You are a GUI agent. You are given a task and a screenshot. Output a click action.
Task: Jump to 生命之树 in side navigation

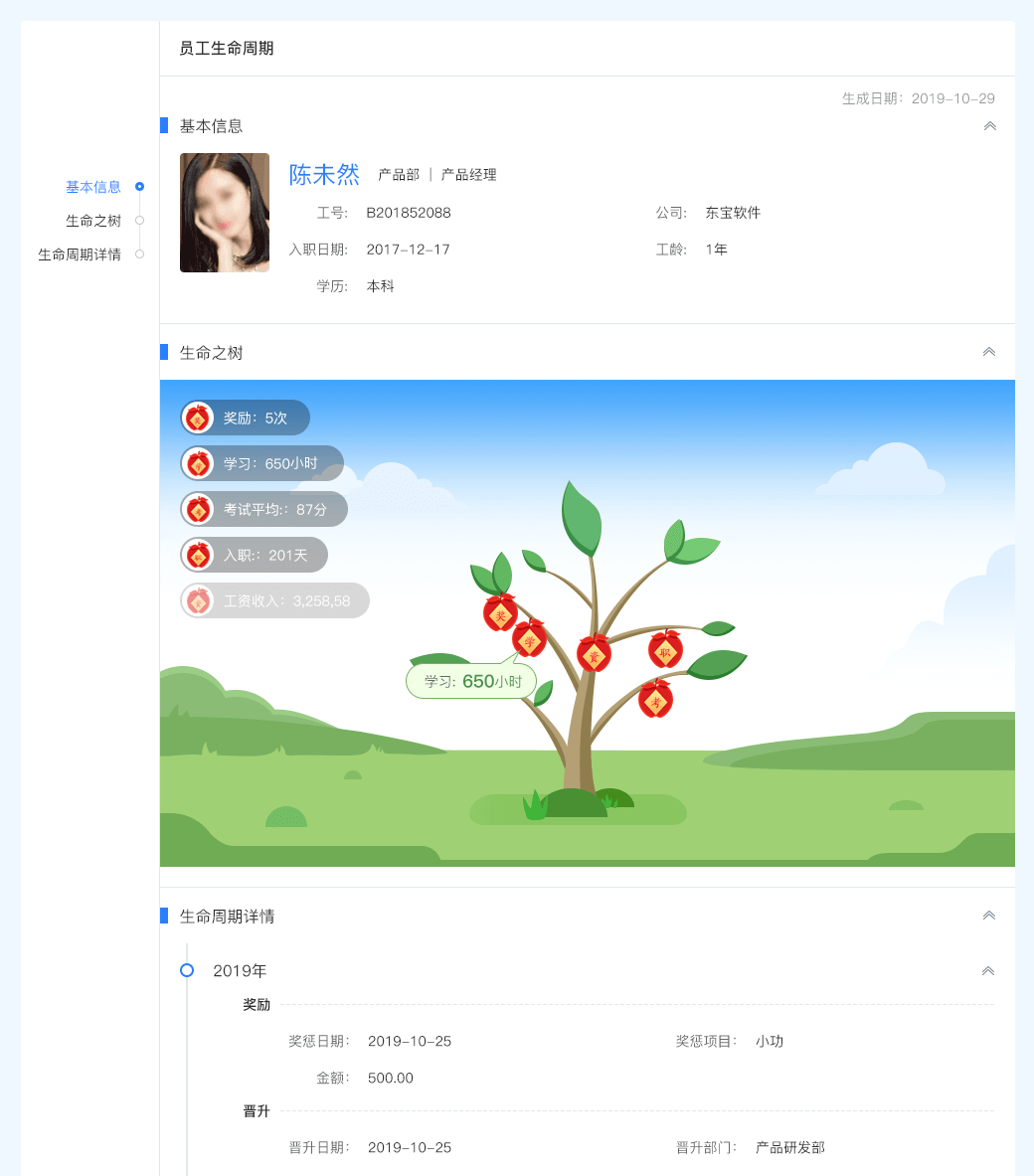pyautogui.click(x=93, y=221)
